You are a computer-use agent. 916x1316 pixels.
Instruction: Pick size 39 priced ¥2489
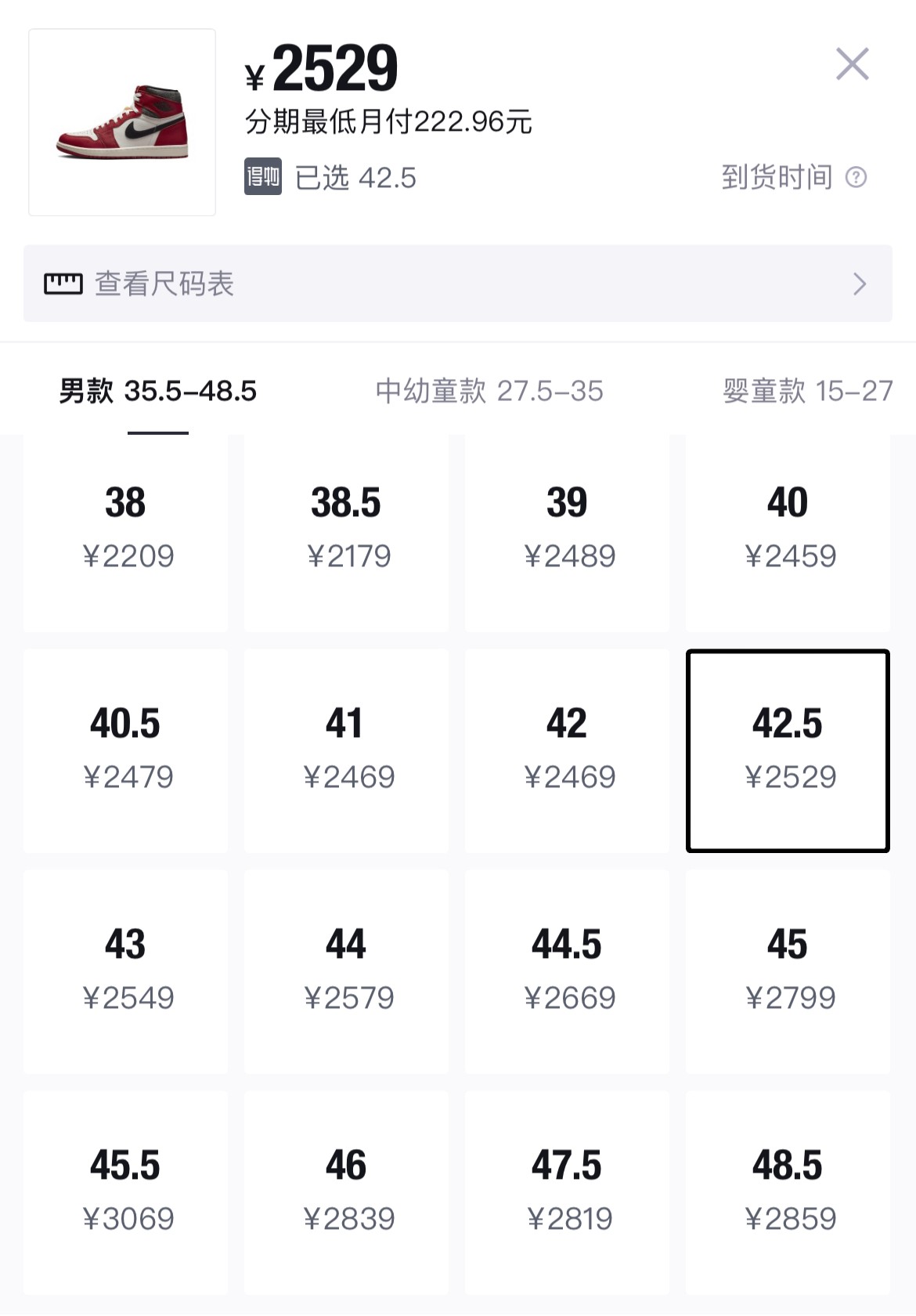(568, 529)
